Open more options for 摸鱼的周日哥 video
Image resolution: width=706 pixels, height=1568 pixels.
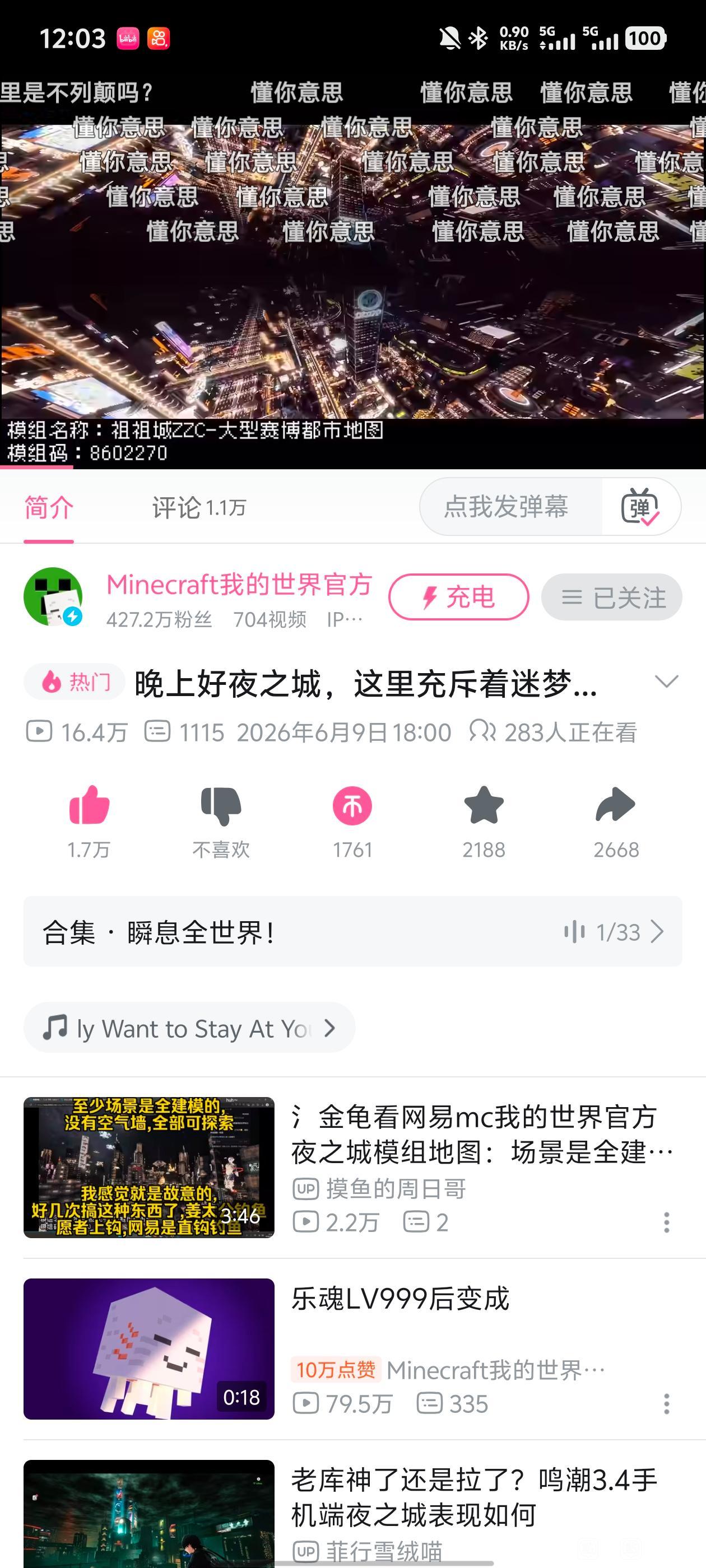[x=666, y=1222]
